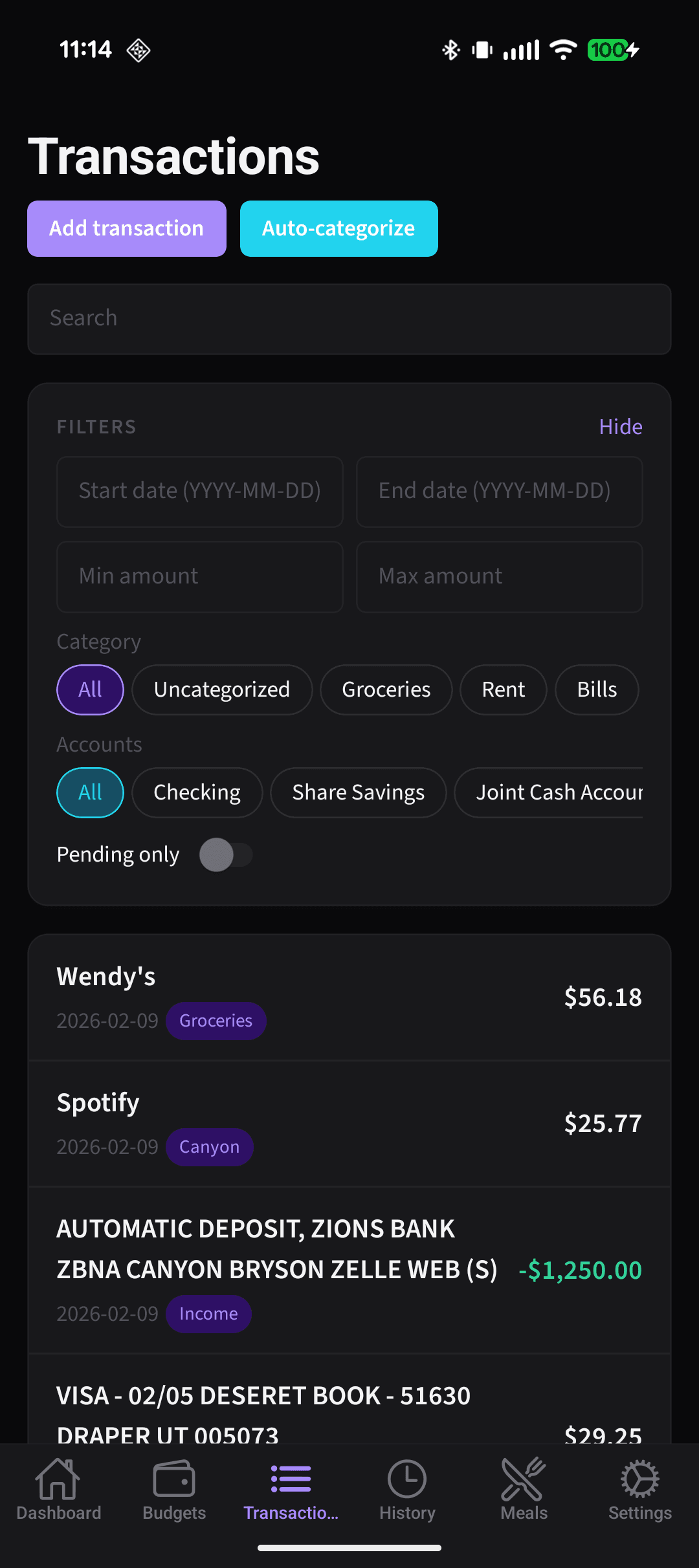Image resolution: width=699 pixels, height=1568 pixels.
Task: Choose the Bills category filter
Action: coord(596,690)
